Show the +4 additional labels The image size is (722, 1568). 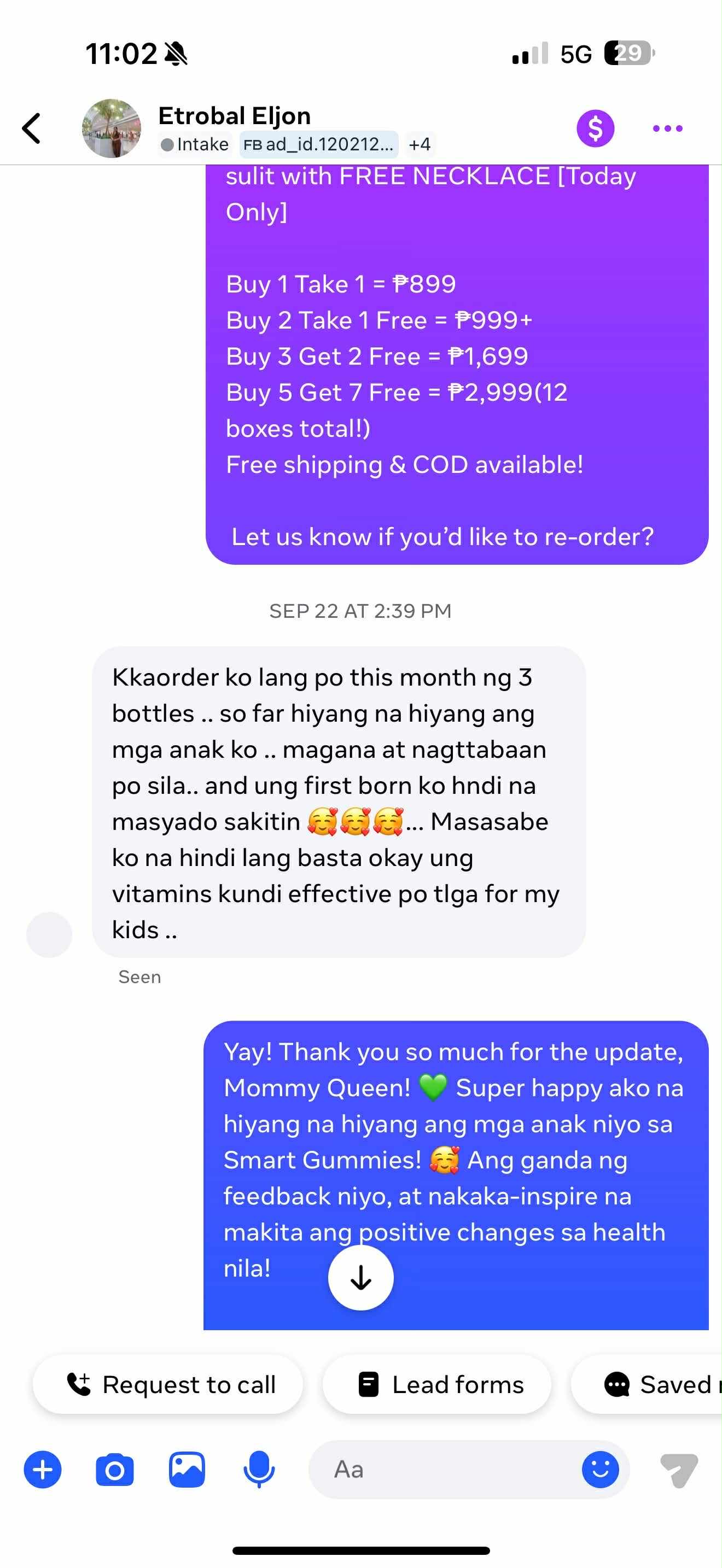(420, 145)
